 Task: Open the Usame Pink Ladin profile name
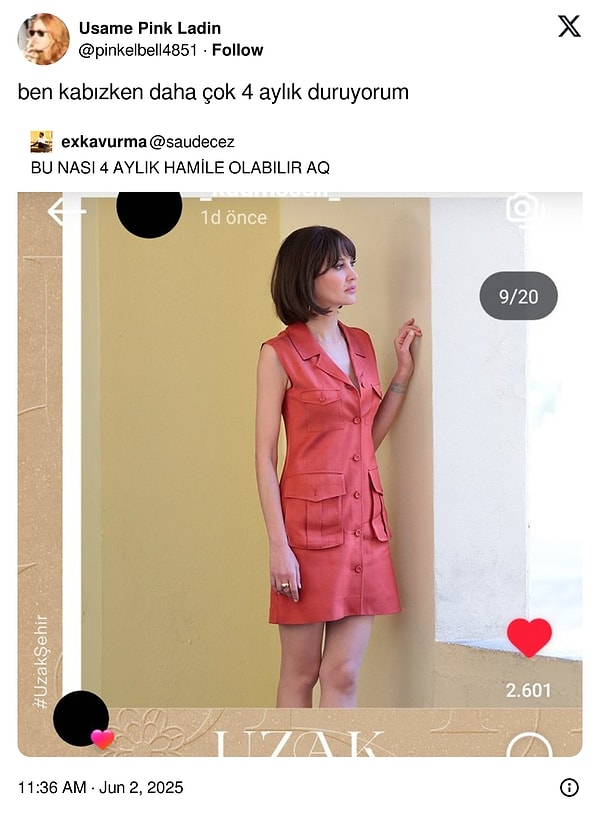click(150, 28)
